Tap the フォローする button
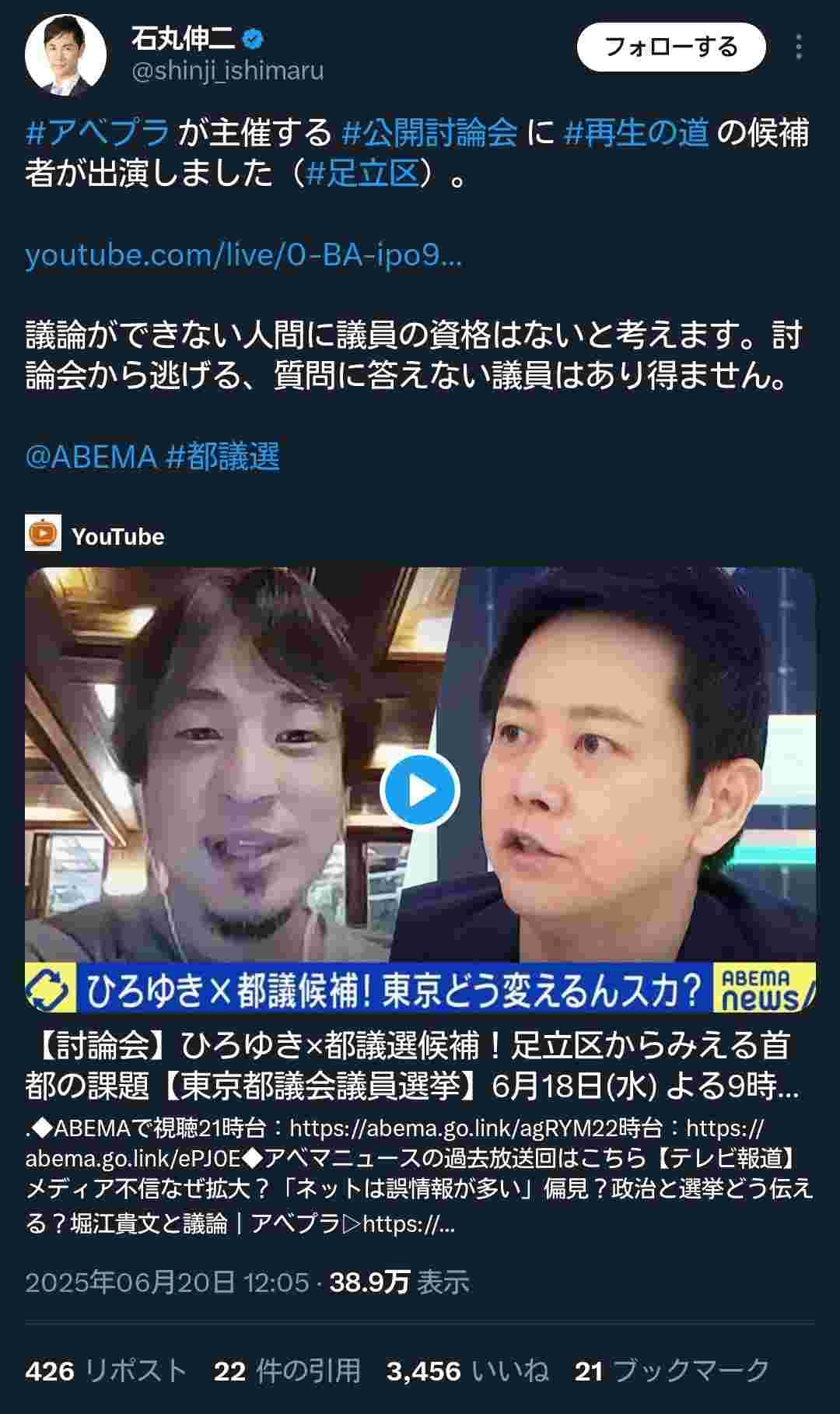840x1414 pixels. pyautogui.click(x=670, y=47)
